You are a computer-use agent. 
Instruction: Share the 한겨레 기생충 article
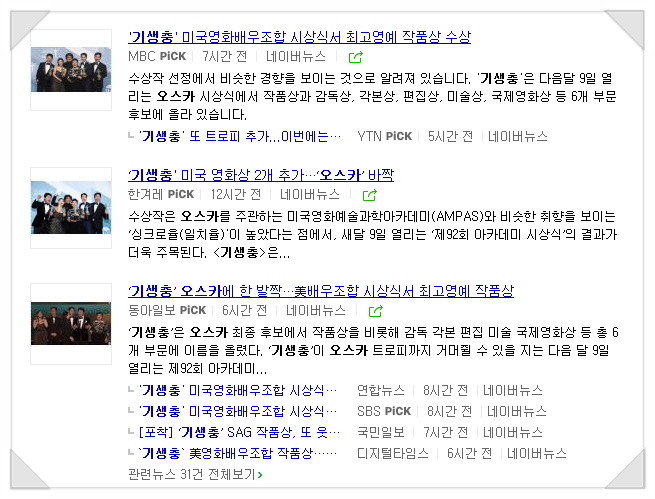pyautogui.click(x=370, y=195)
